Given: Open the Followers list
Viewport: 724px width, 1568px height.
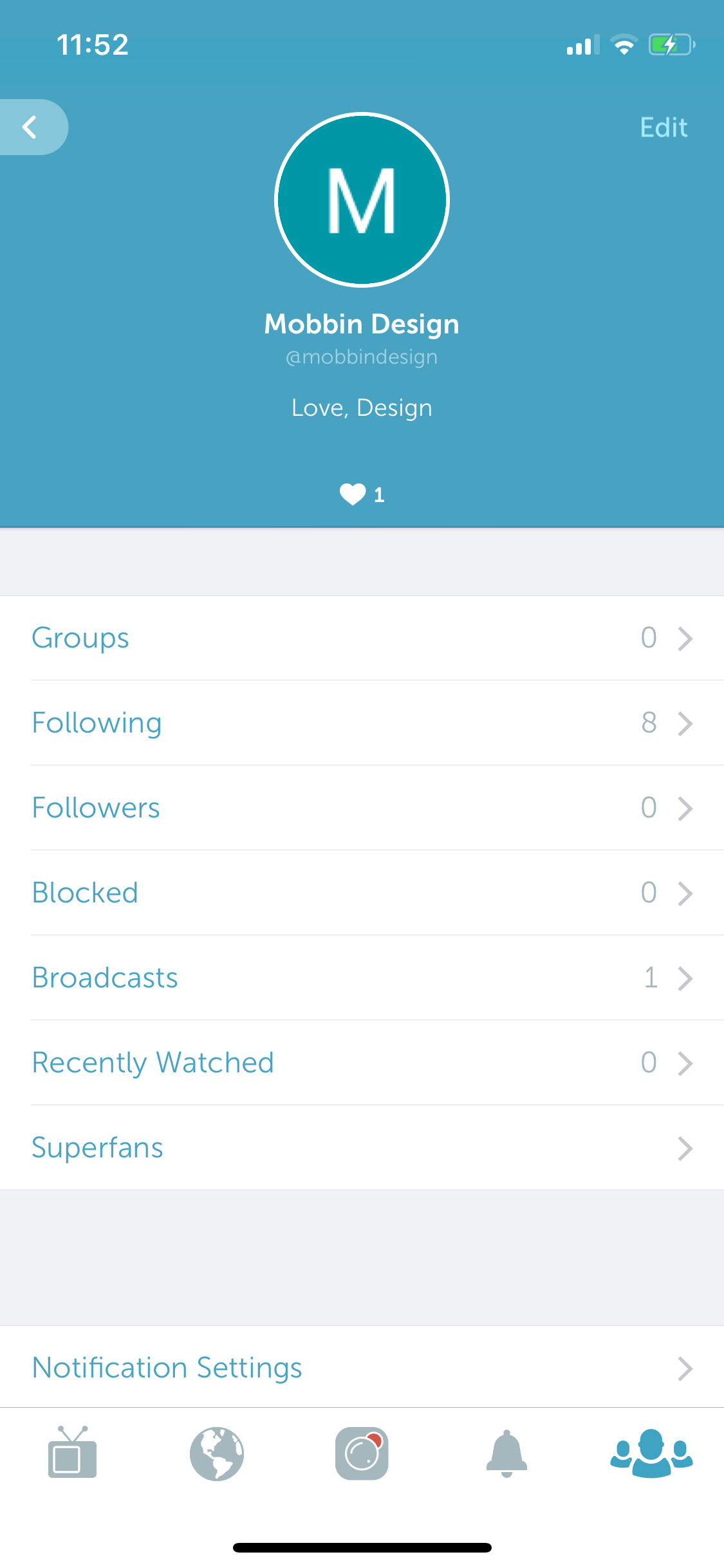Looking at the screenshot, I should pos(362,808).
